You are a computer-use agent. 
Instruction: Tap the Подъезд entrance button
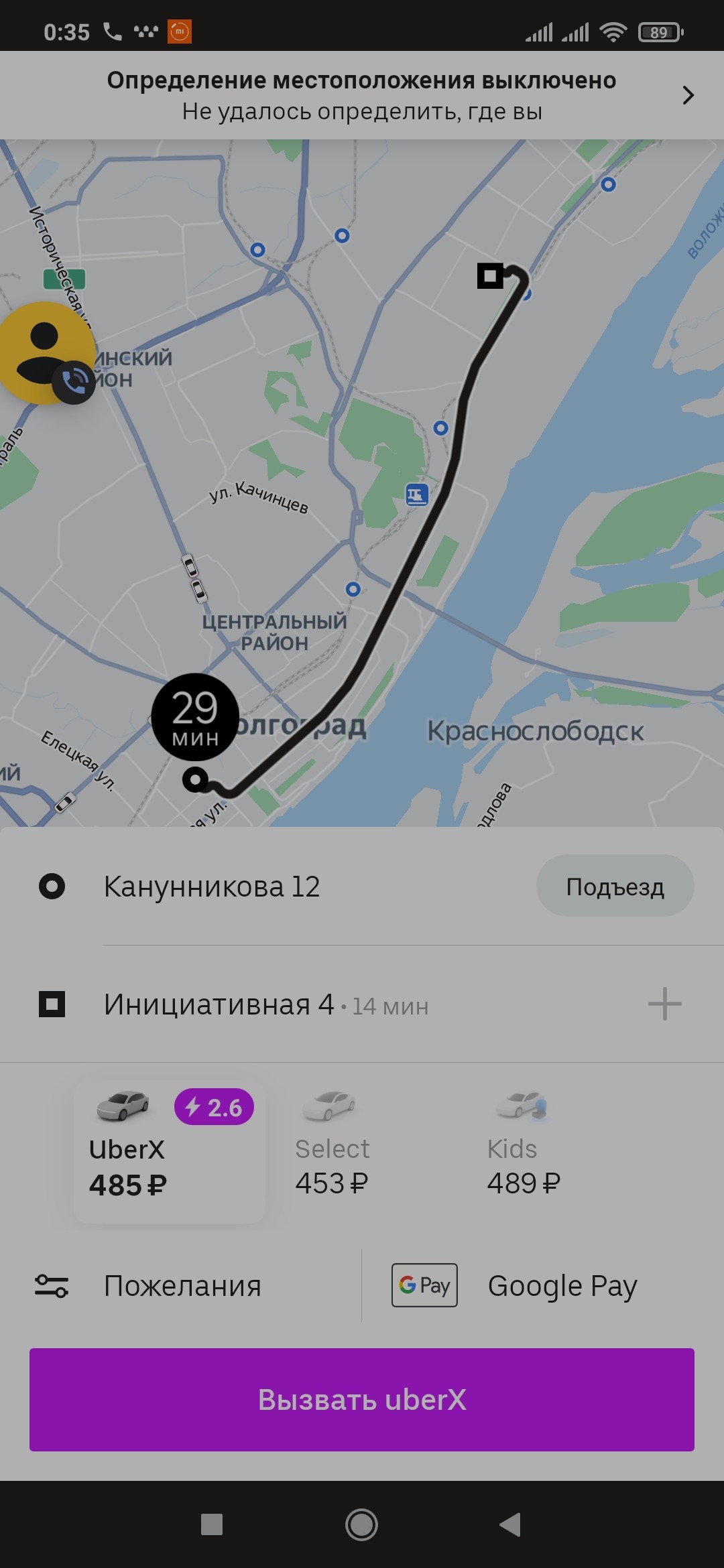pos(615,886)
